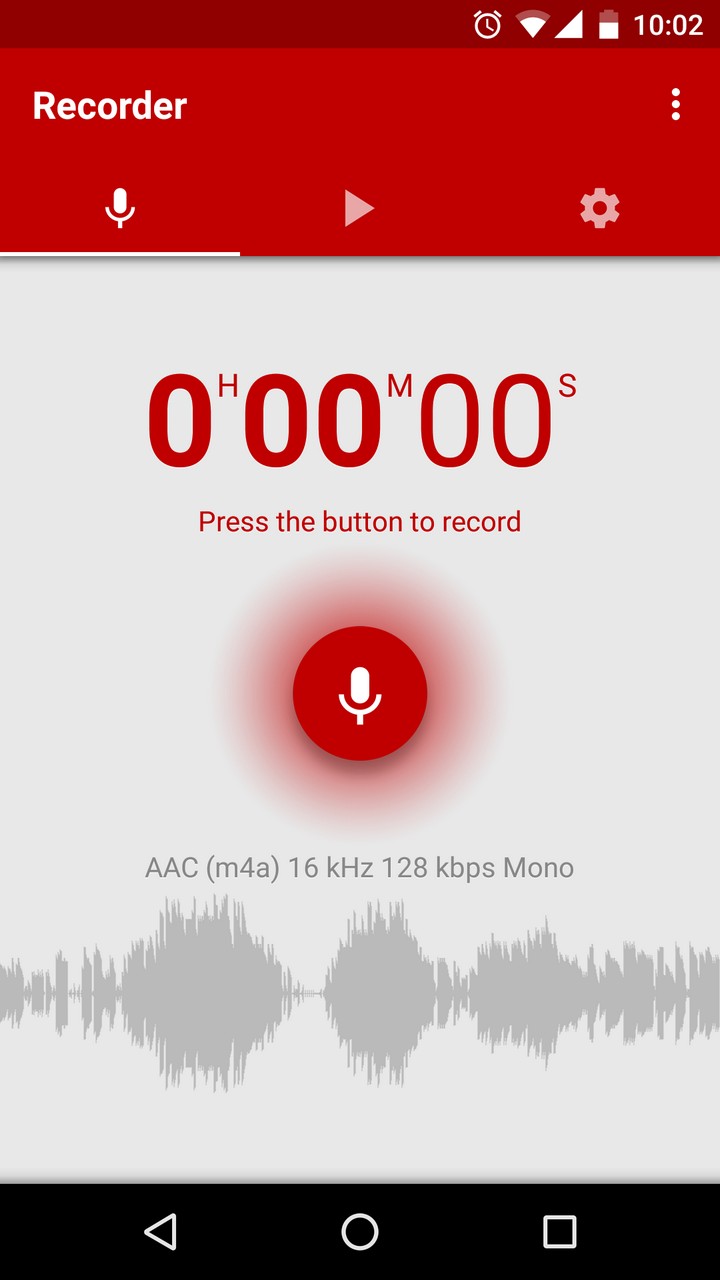Tap the Recorder title in the app bar
Viewport: 720px width, 1280px height.
click(x=108, y=105)
